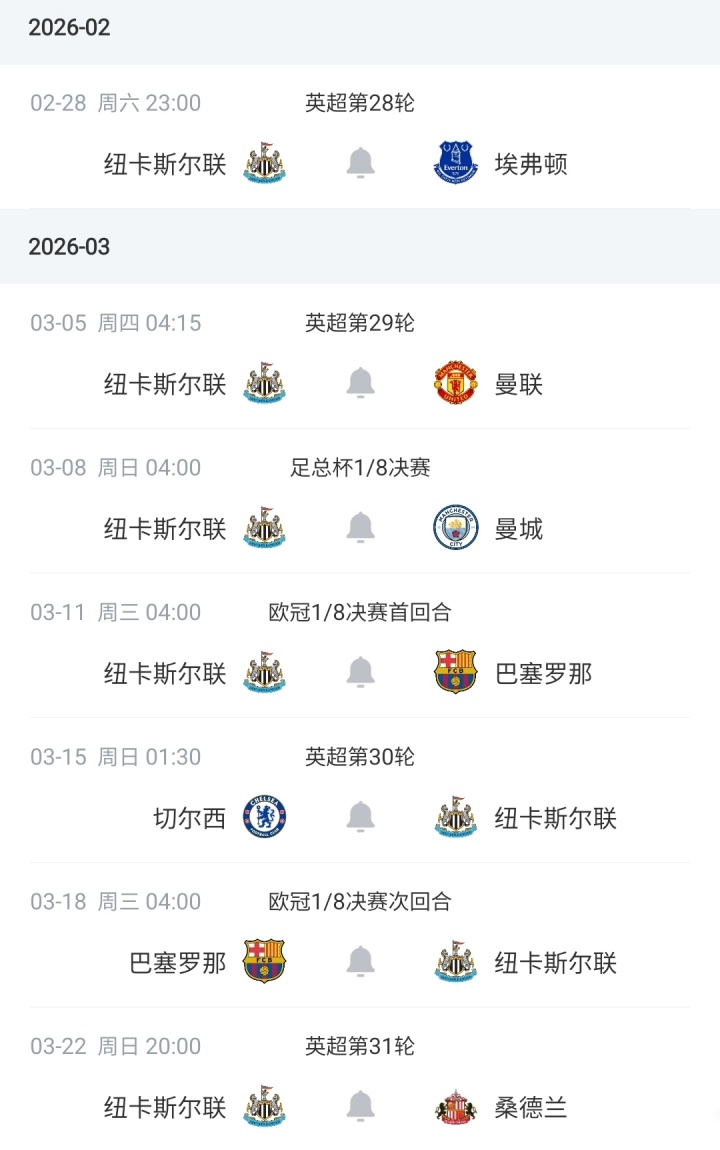720x1150 pixels.
Task: Enable the bell for the 桑德兰 match
Action: click(360, 1107)
